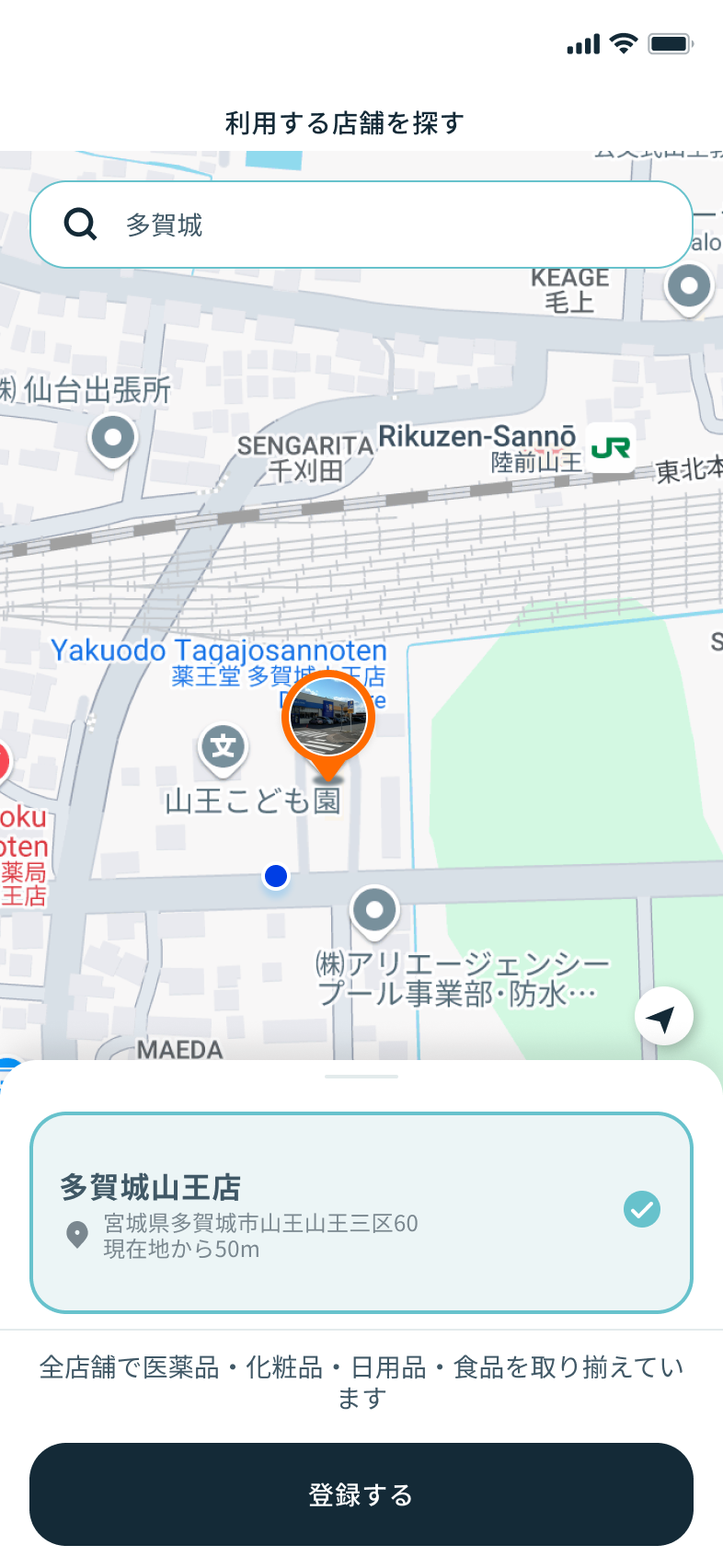
Task: Tap the search field showing 多賀城
Action: (361, 225)
